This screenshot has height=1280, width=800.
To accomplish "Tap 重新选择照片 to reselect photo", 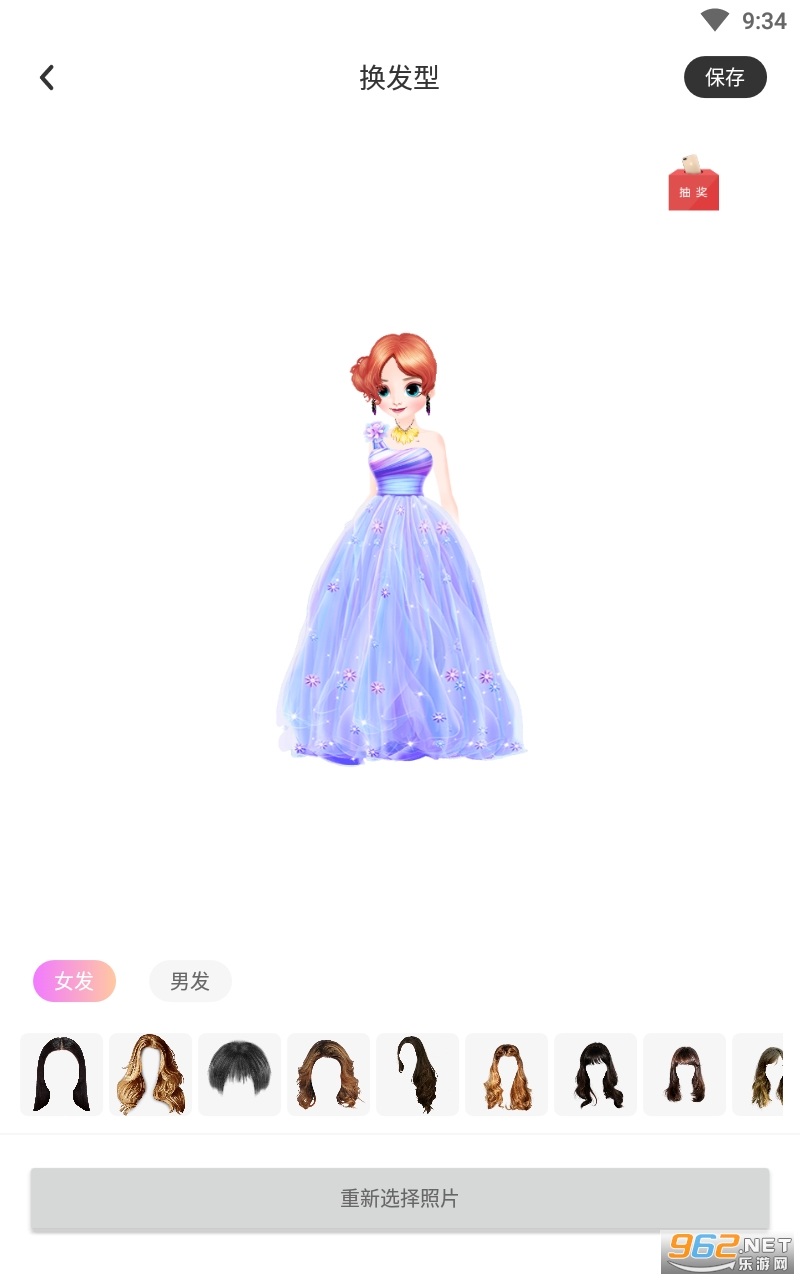I will [x=400, y=1198].
